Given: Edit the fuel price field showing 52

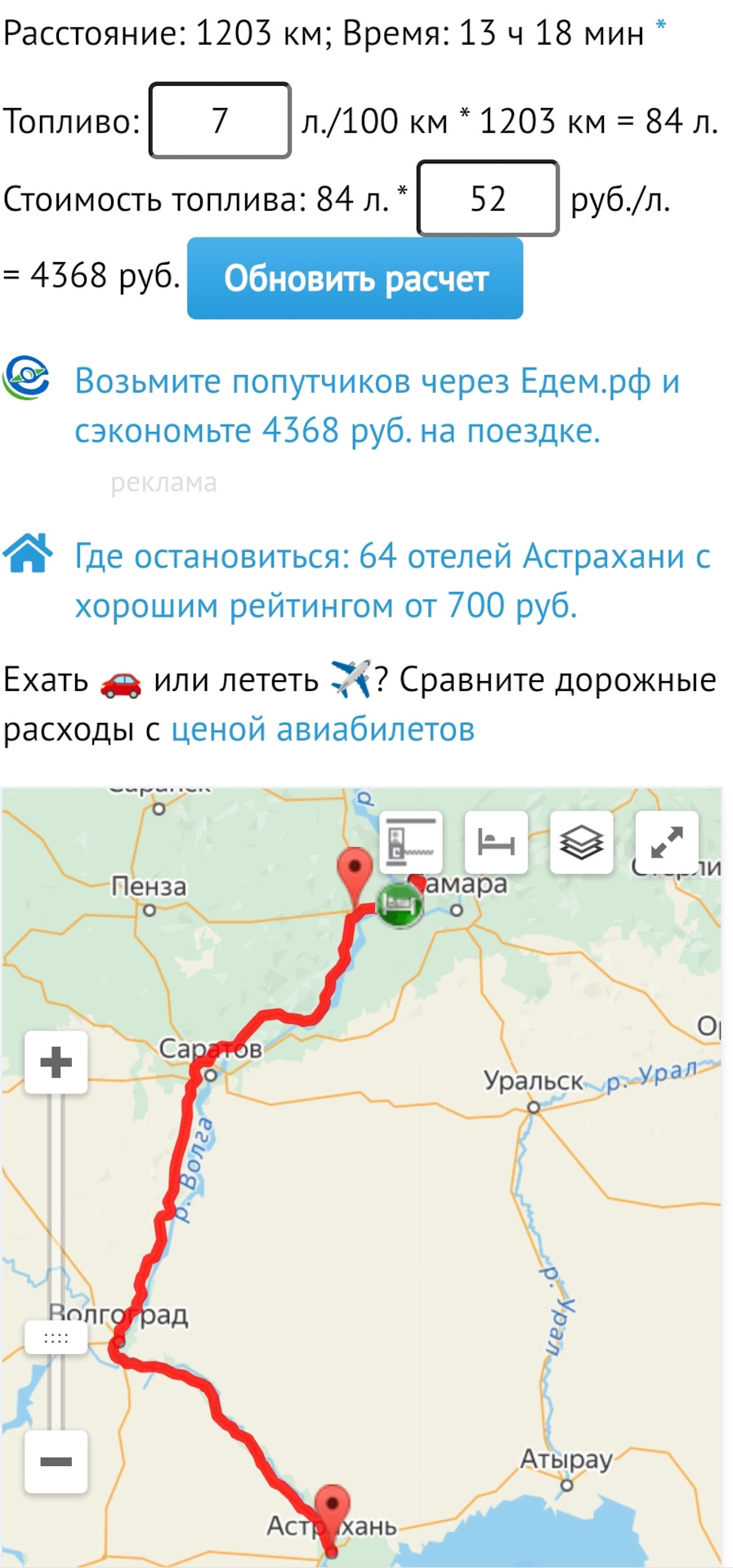Looking at the screenshot, I should tap(488, 198).
